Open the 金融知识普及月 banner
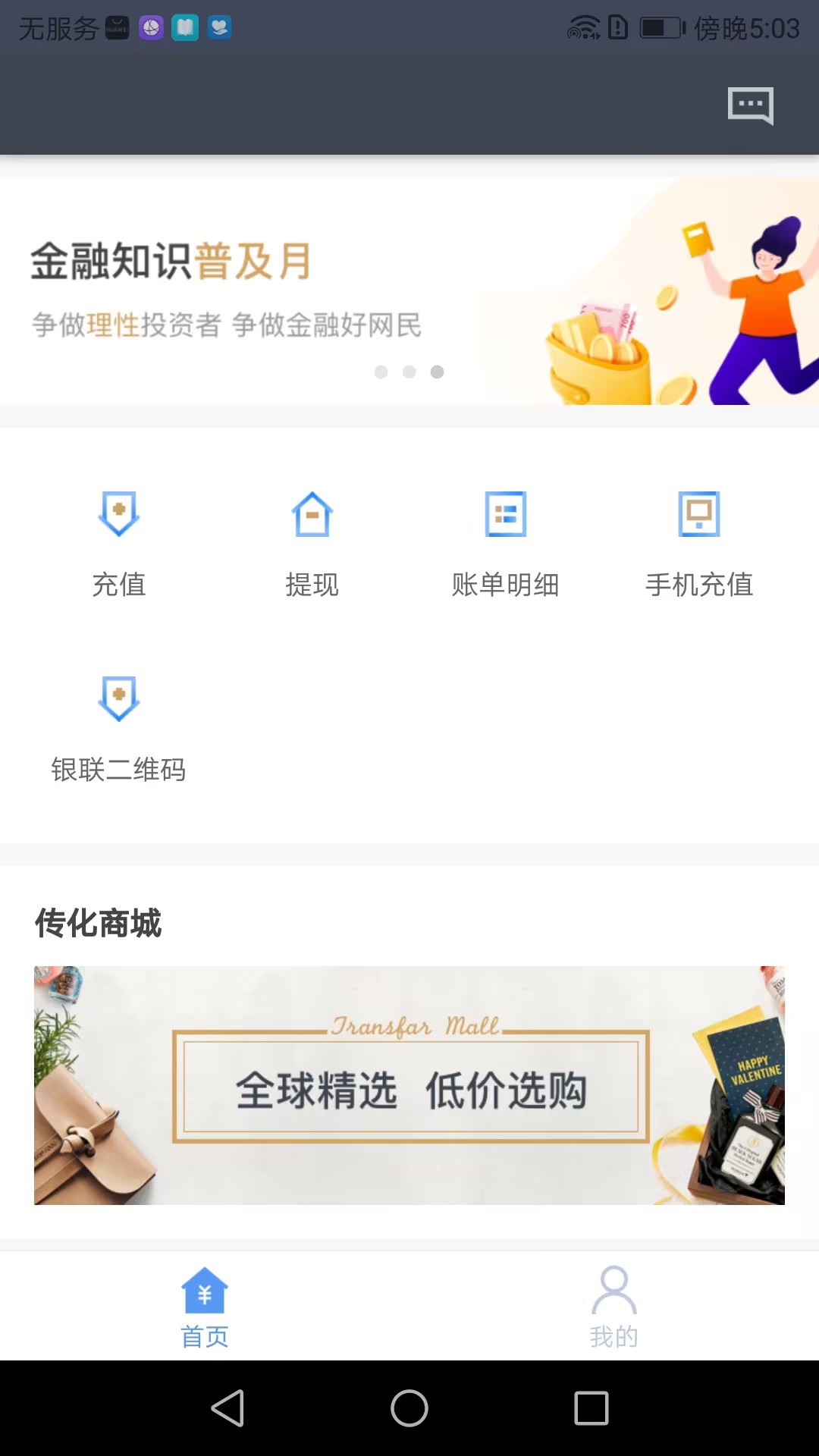The height and width of the screenshot is (1456, 819). click(409, 291)
